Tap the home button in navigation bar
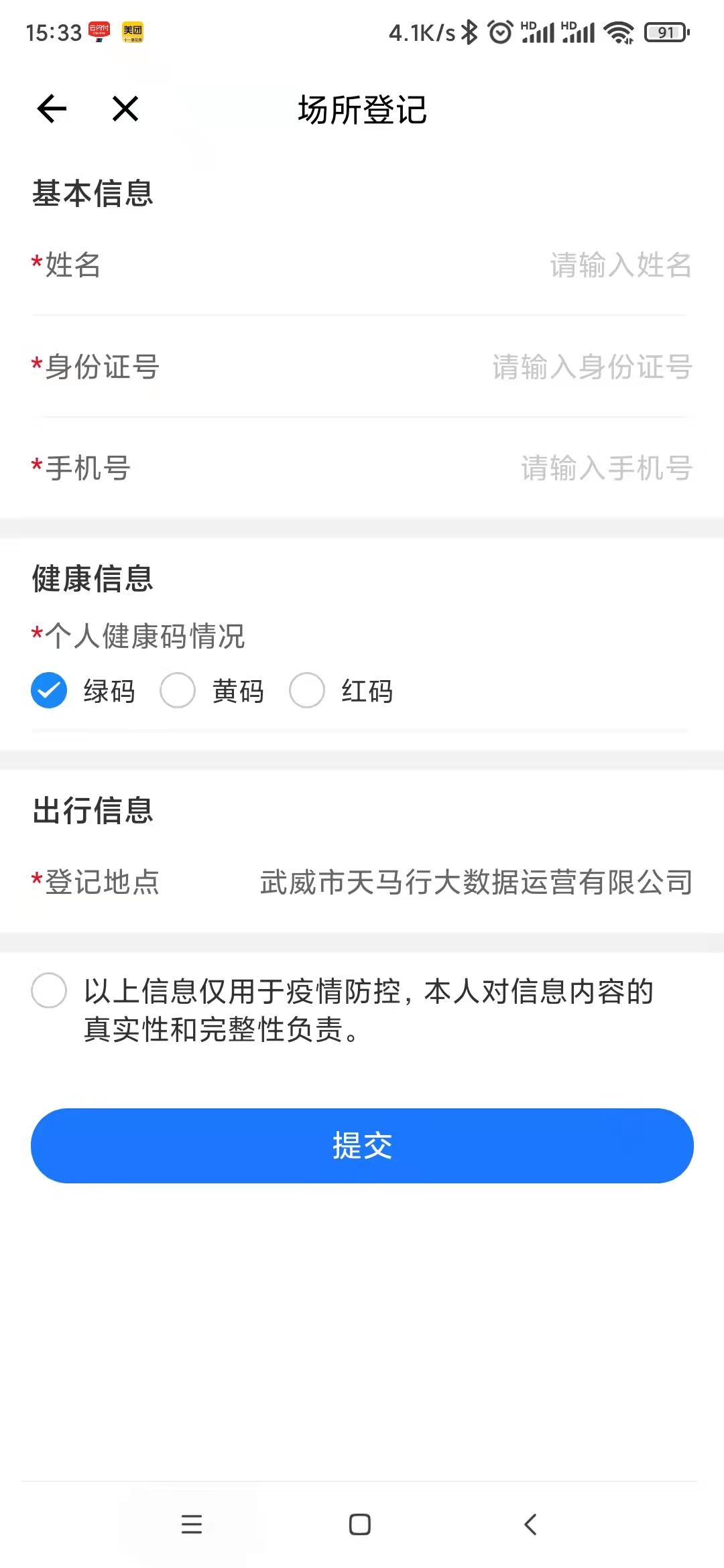Viewport: 724px width, 1568px height. 360,1526
